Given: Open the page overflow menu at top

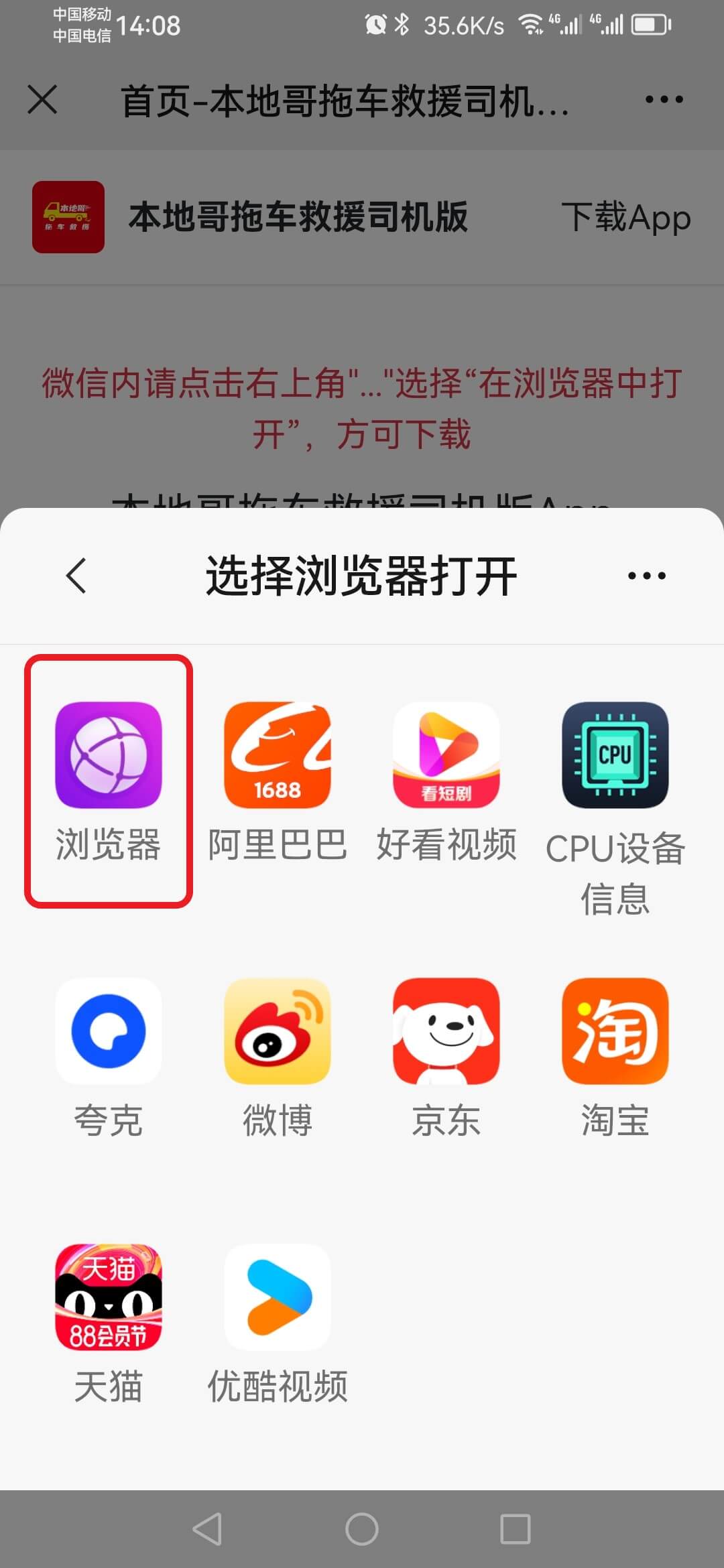Looking at the screenshot, I should pyautogui.click(x=664, y=100).
